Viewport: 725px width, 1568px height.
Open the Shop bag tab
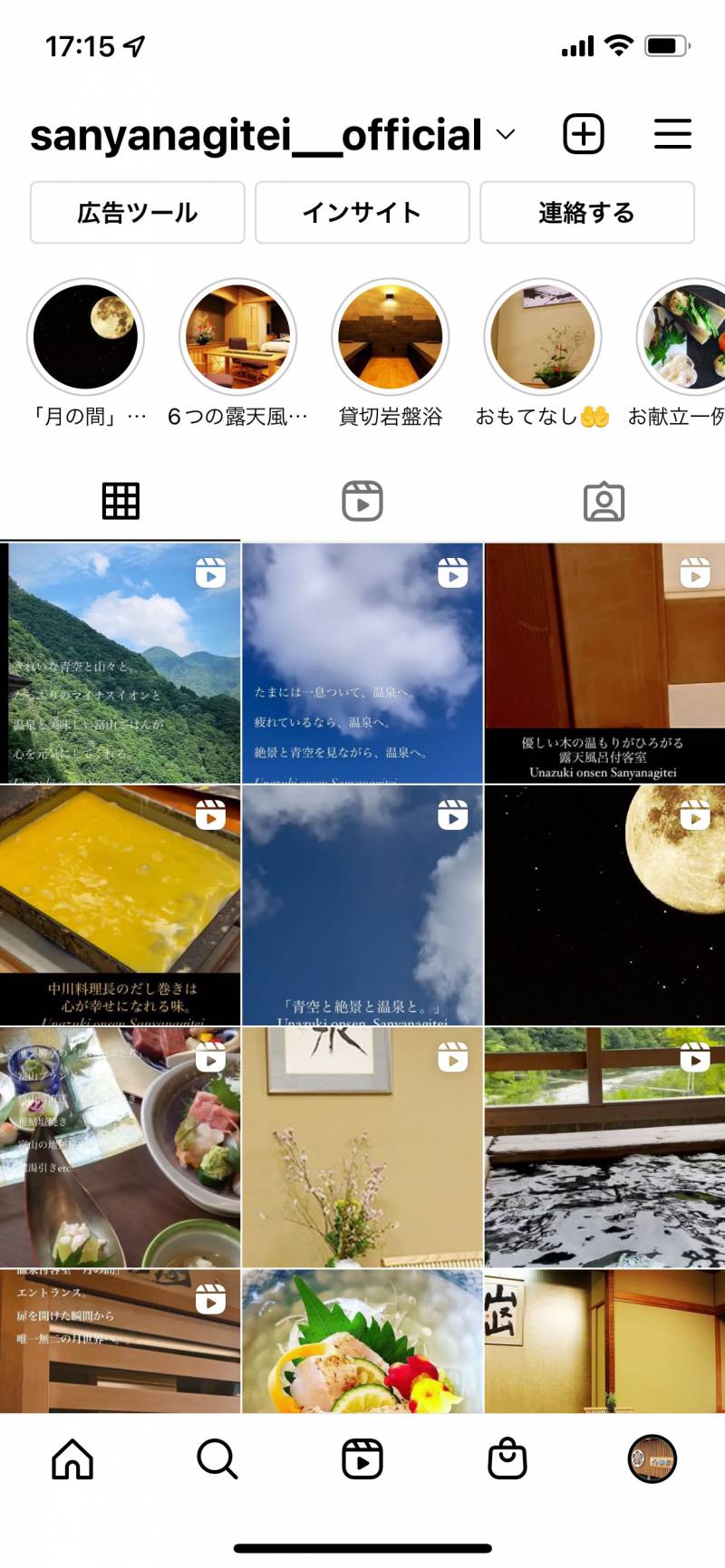tap(507, 1459)
